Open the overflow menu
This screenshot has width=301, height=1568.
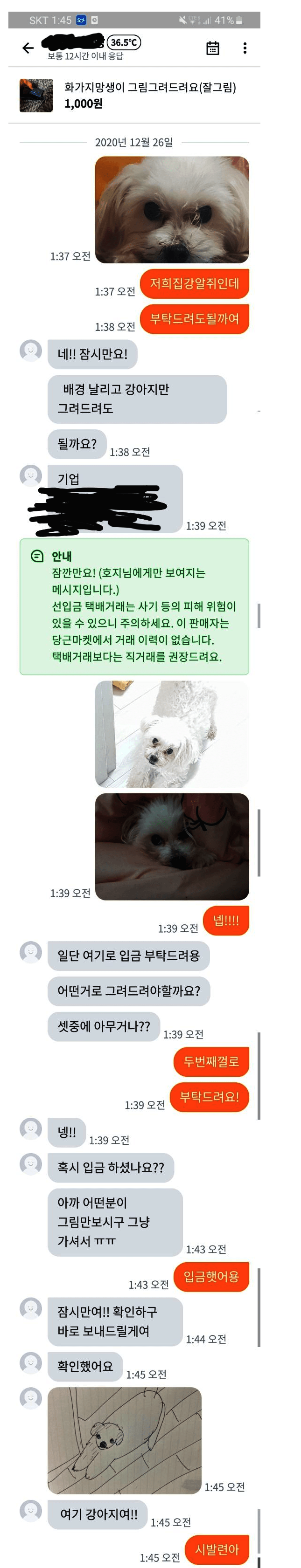click(245, 48)
